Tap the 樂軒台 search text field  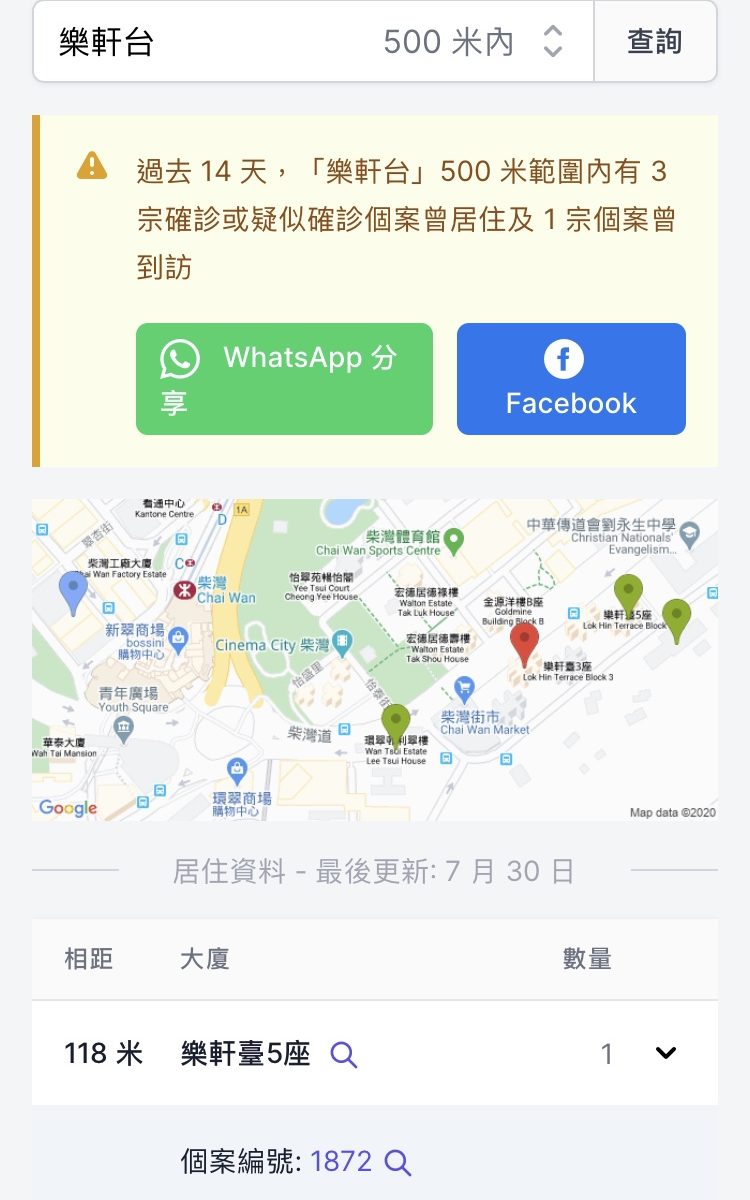click(x=200, y=42)
